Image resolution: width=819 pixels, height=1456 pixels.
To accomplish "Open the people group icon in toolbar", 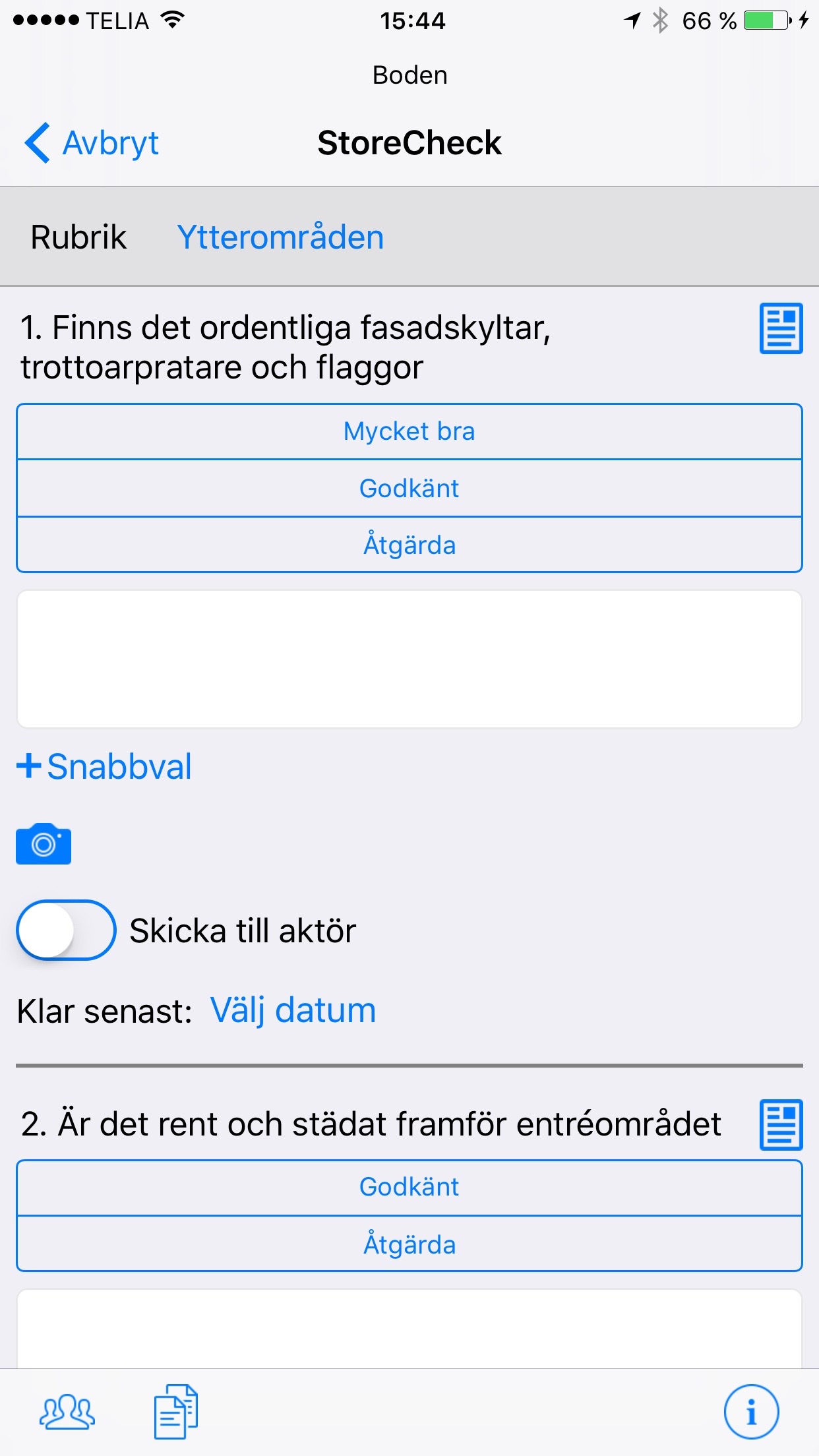I will coord(67,1412).
